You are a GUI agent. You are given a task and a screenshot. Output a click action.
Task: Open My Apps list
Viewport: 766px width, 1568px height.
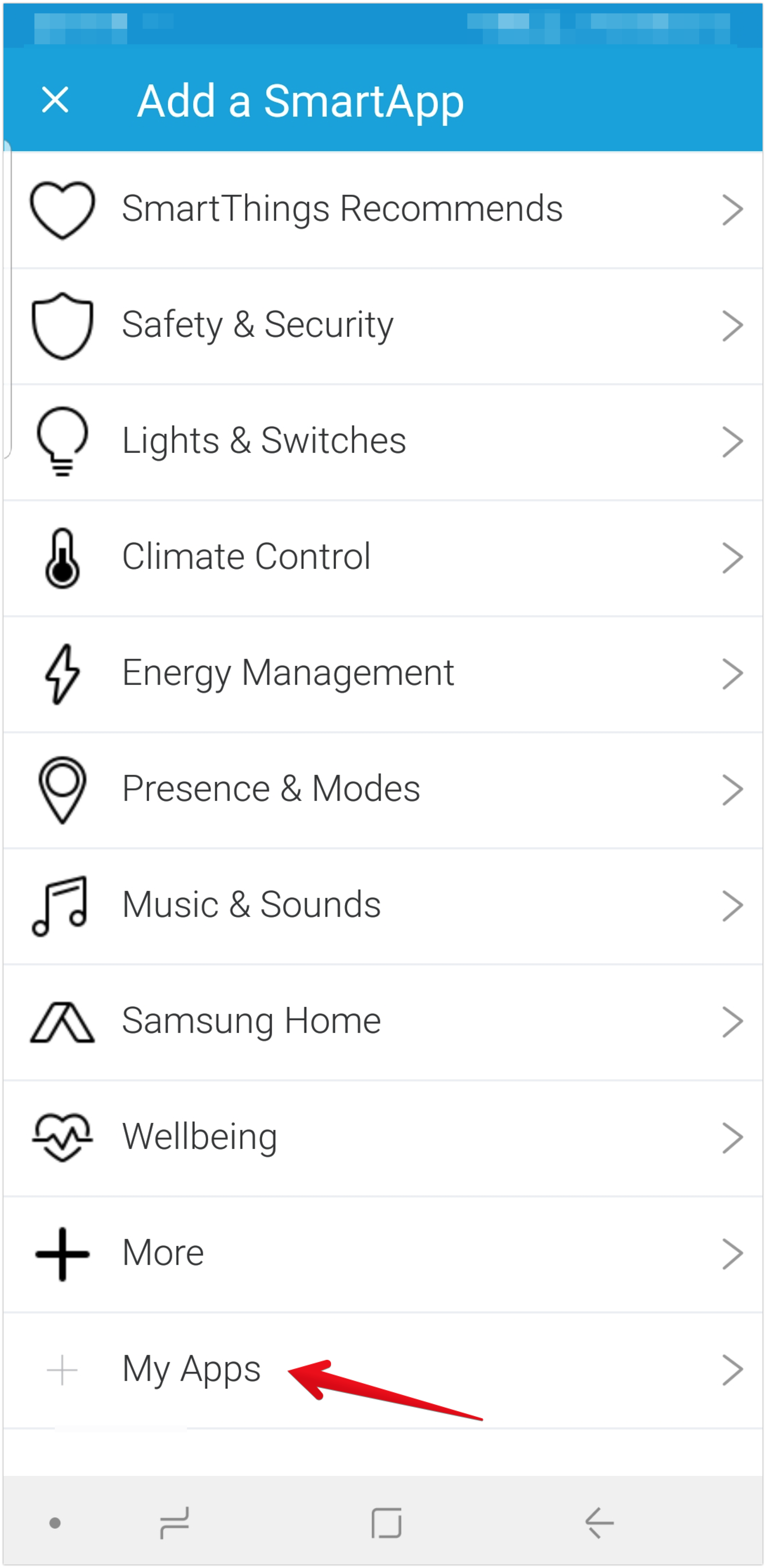pos(383,1370)
